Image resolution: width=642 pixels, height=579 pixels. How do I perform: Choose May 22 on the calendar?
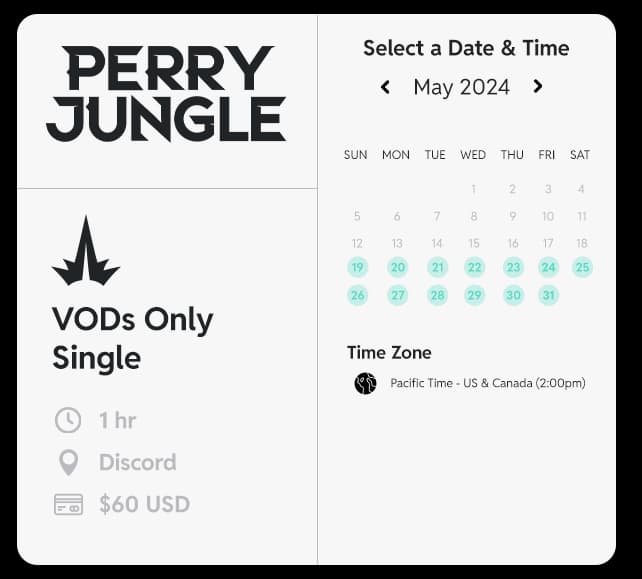coord(474,267)
